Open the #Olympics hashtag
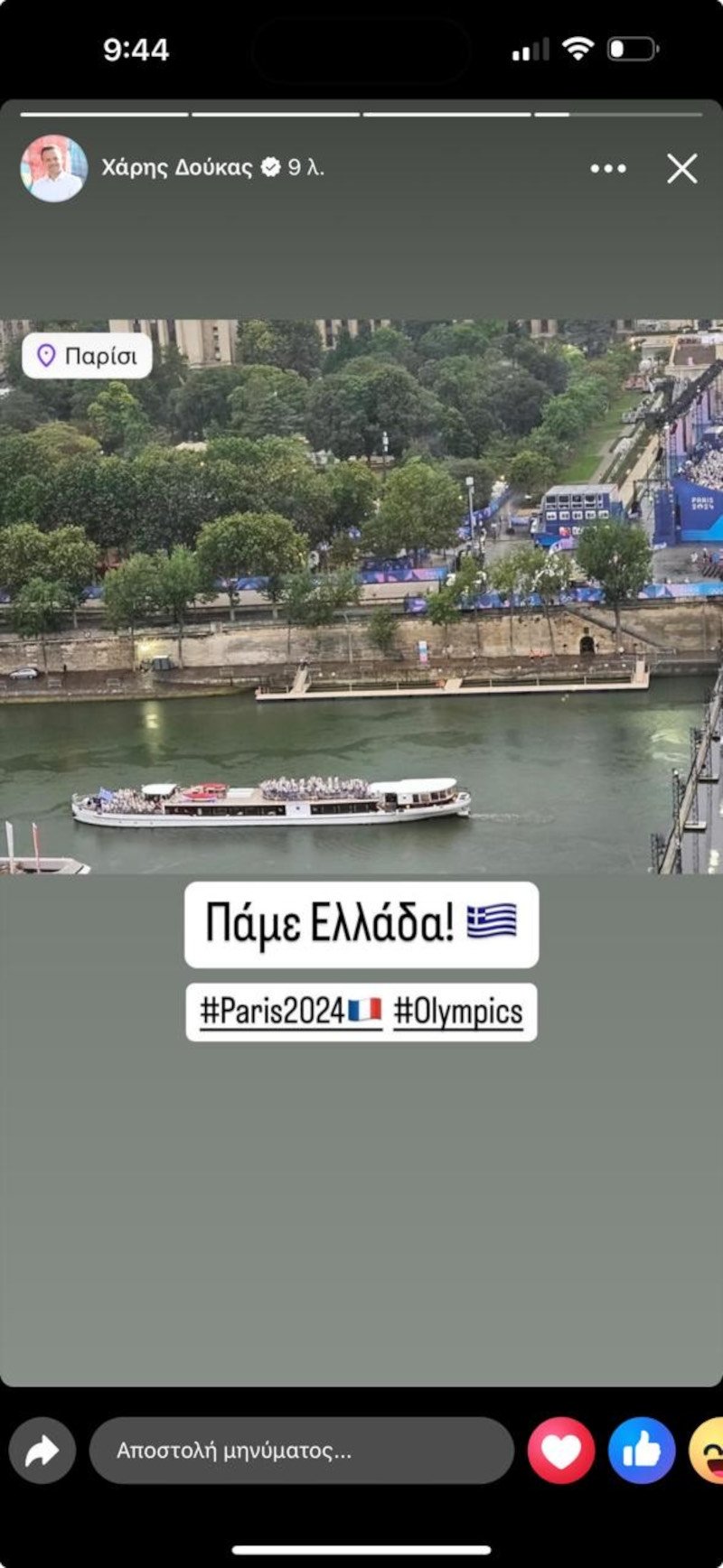This screenshot has height=1568, width=723. click(x=458, y=1012)
